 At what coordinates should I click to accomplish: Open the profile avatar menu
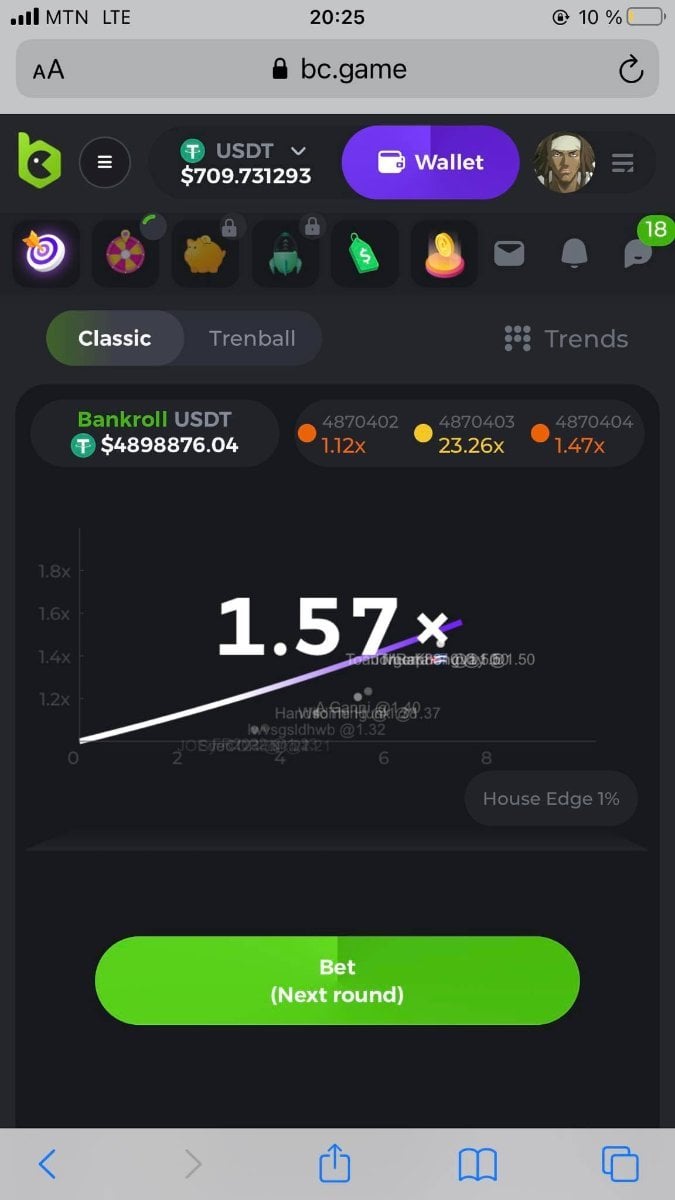[x=565, y=162]
